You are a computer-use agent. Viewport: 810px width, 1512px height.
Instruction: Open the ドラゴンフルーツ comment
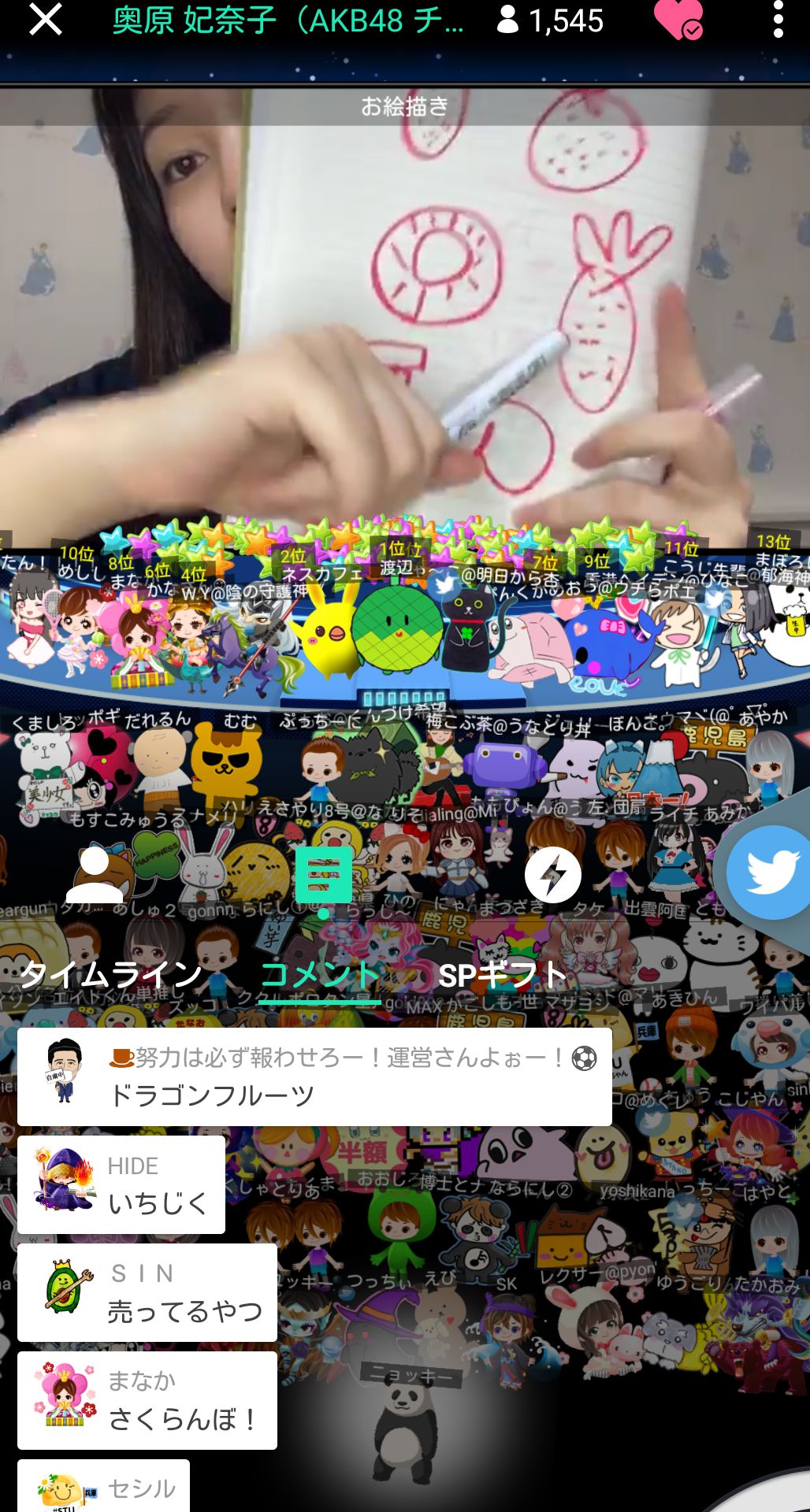(x=314, y=1077)
